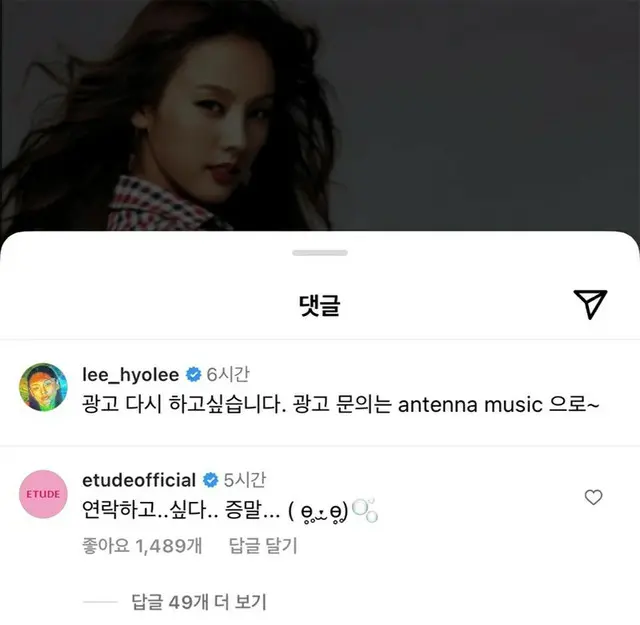The height and width of the screenshot is (625, 640).
Task: Share the post via the paper plane icon
Action: pos(590,305)
